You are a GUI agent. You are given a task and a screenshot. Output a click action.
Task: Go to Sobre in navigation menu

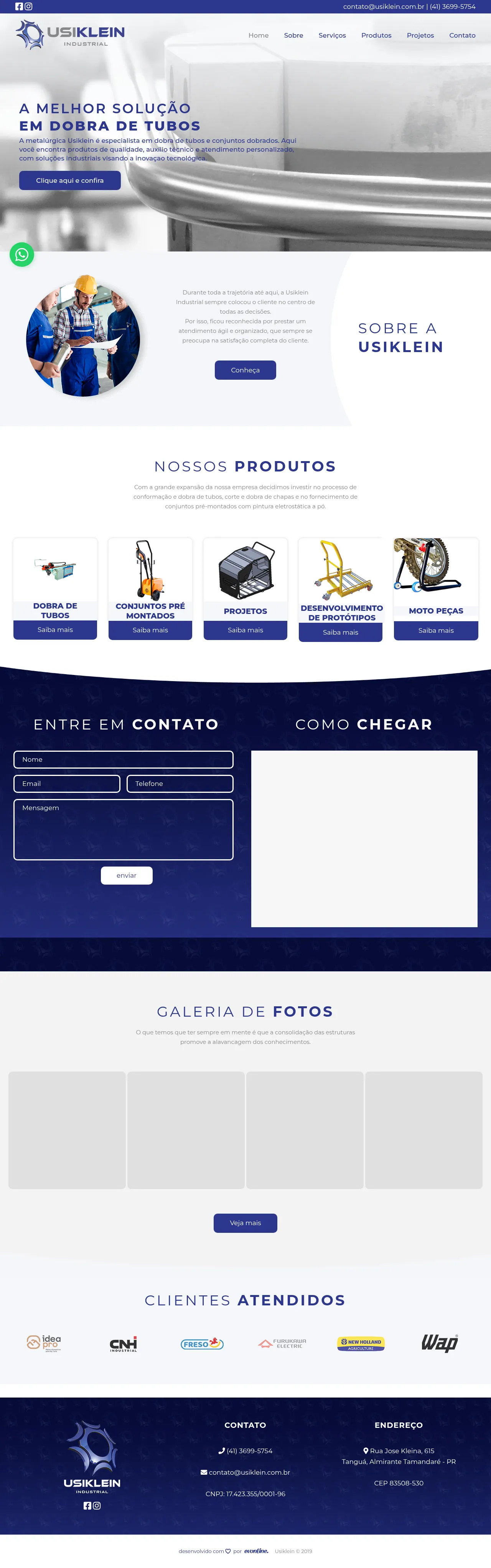click(293, 35)
